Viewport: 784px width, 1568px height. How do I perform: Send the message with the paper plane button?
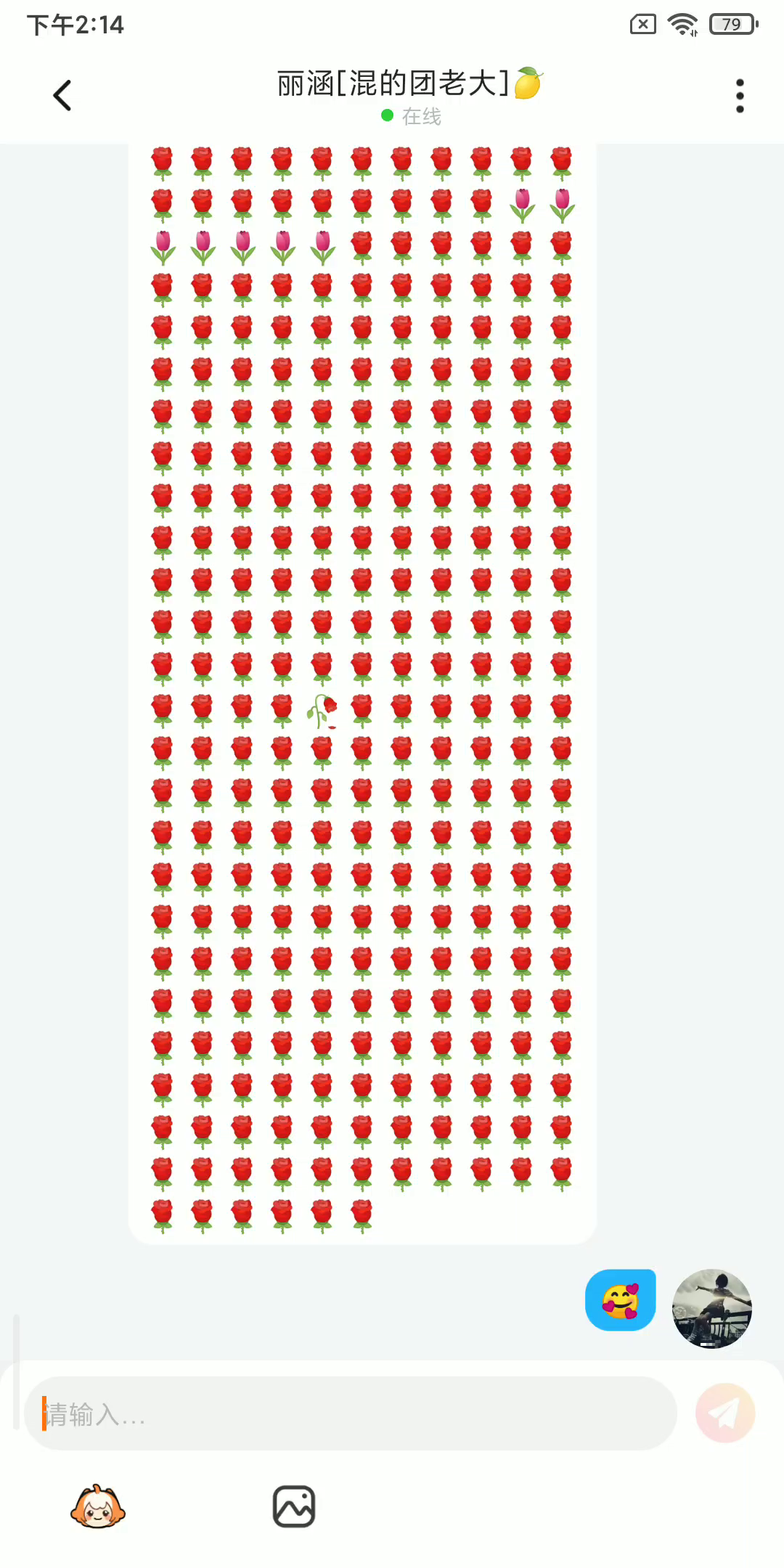coord(724,1413)
